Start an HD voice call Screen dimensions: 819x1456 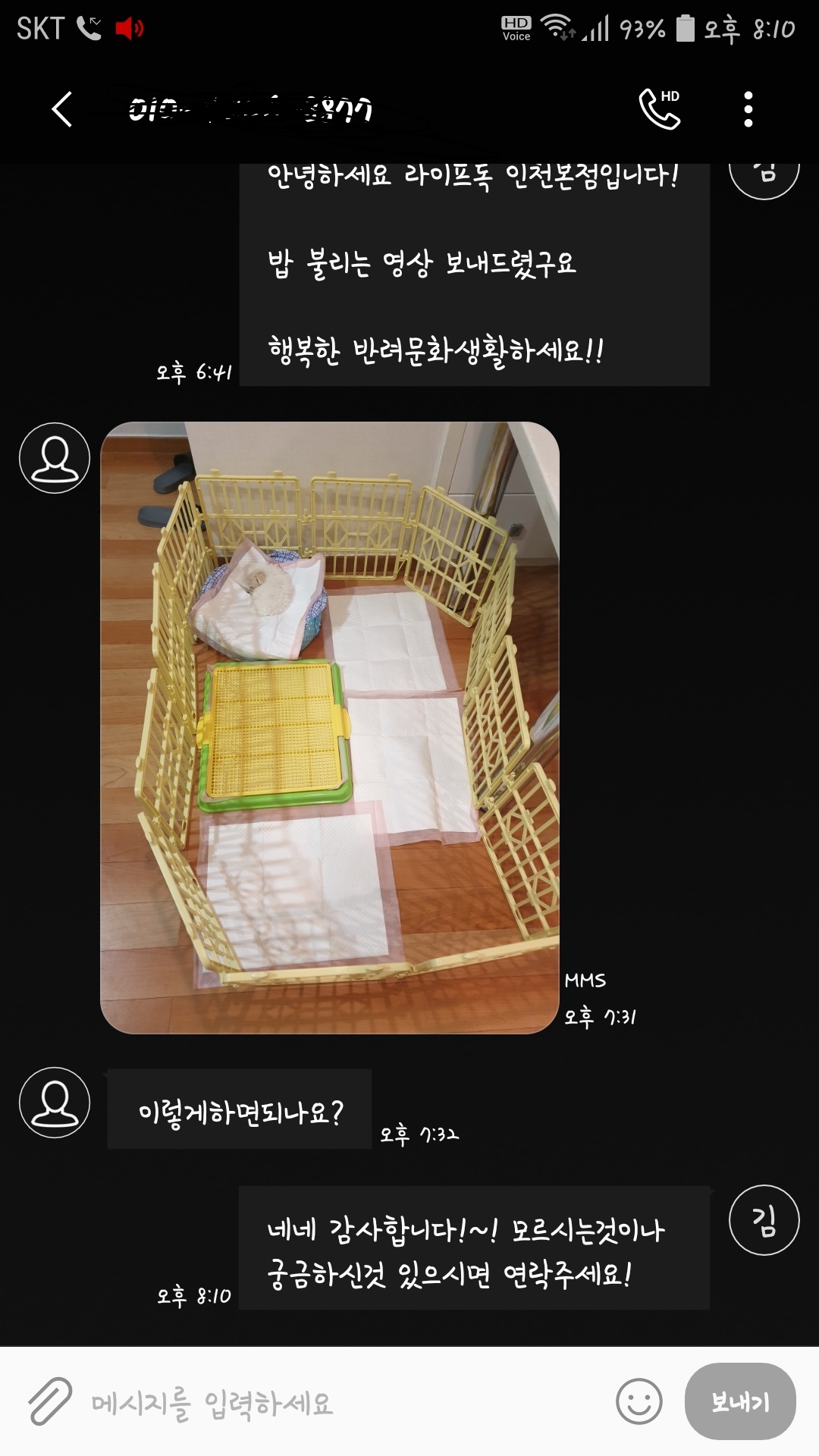pyautogui.click(x=660, y=109)
